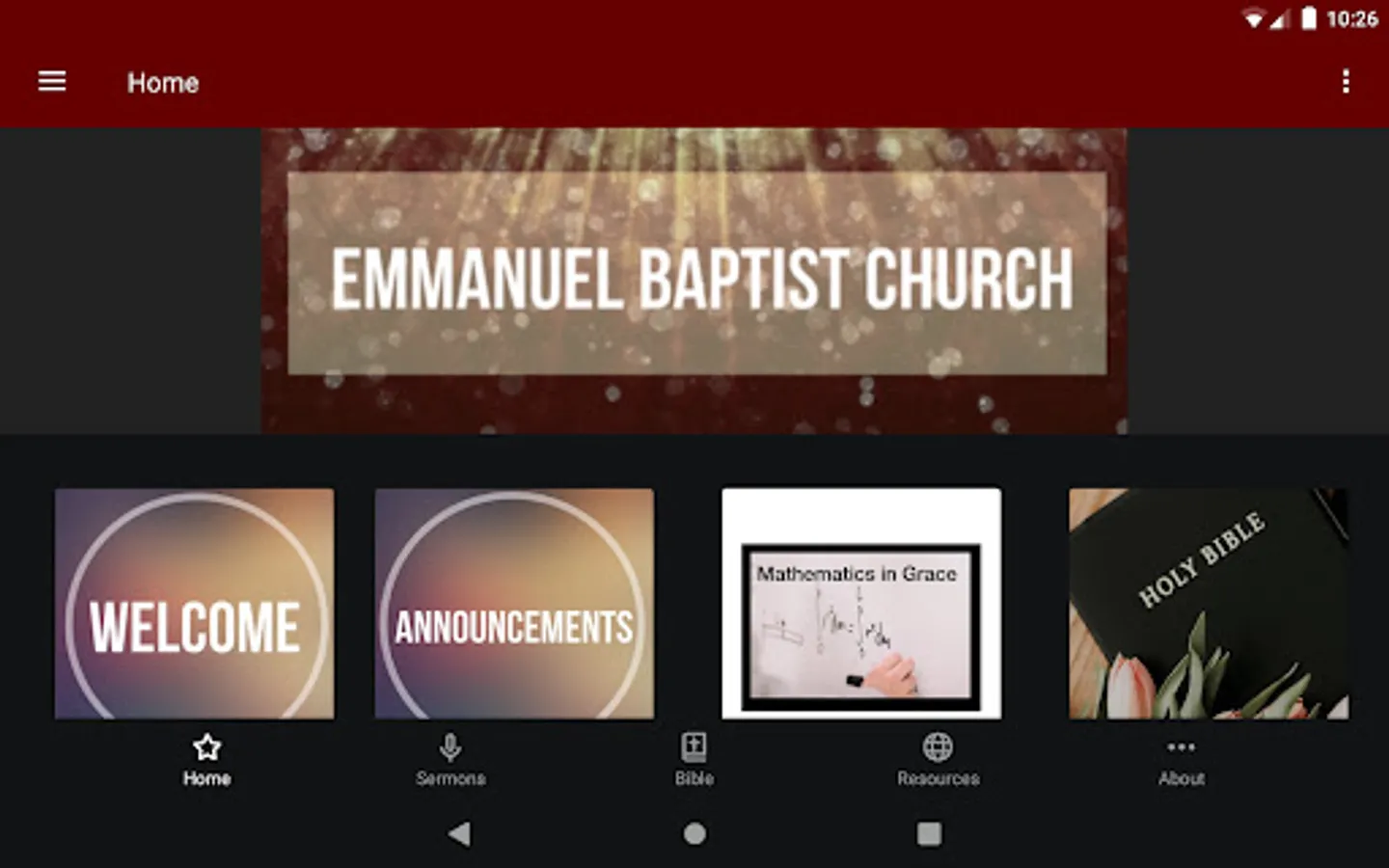Open the Announcements tile

[514, 604]
